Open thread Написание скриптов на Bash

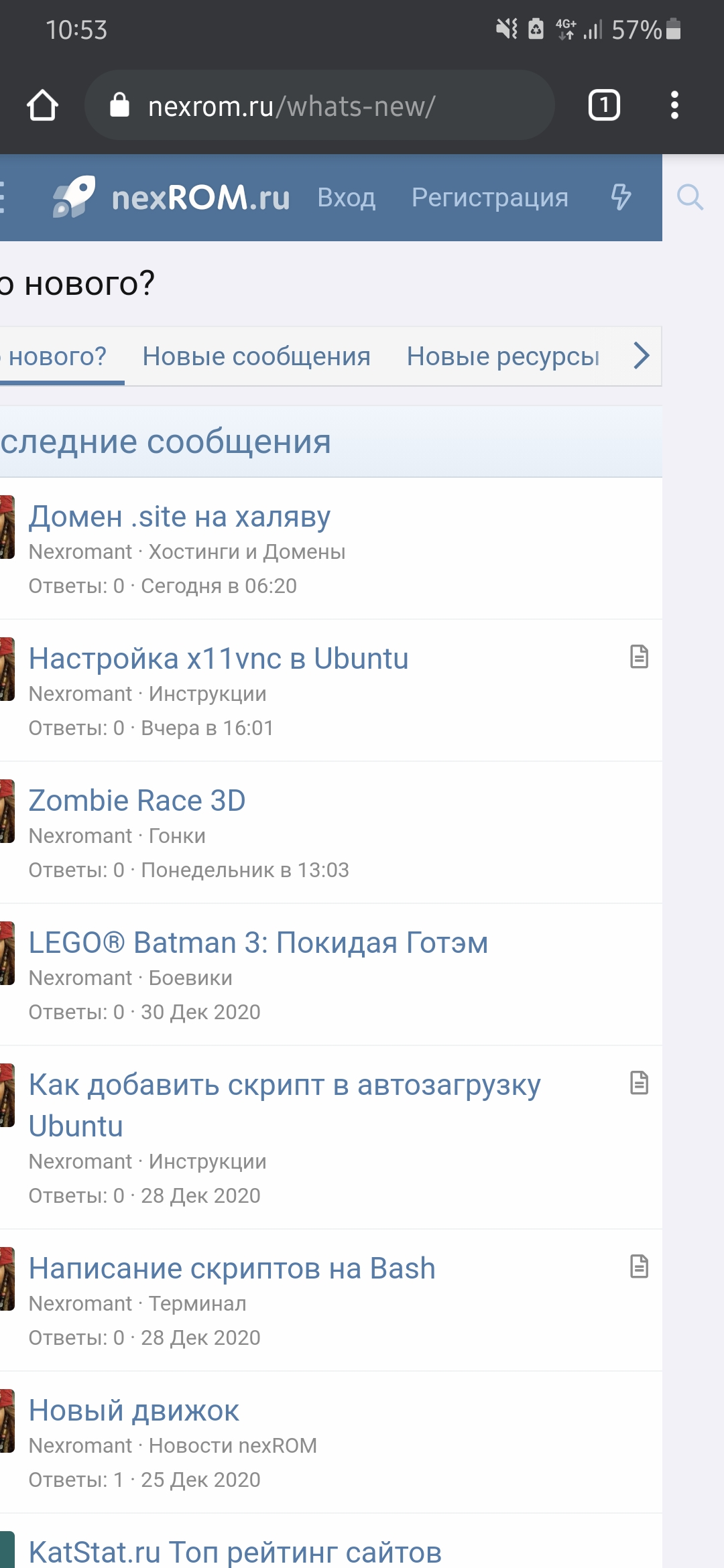tap(232, 1269)
